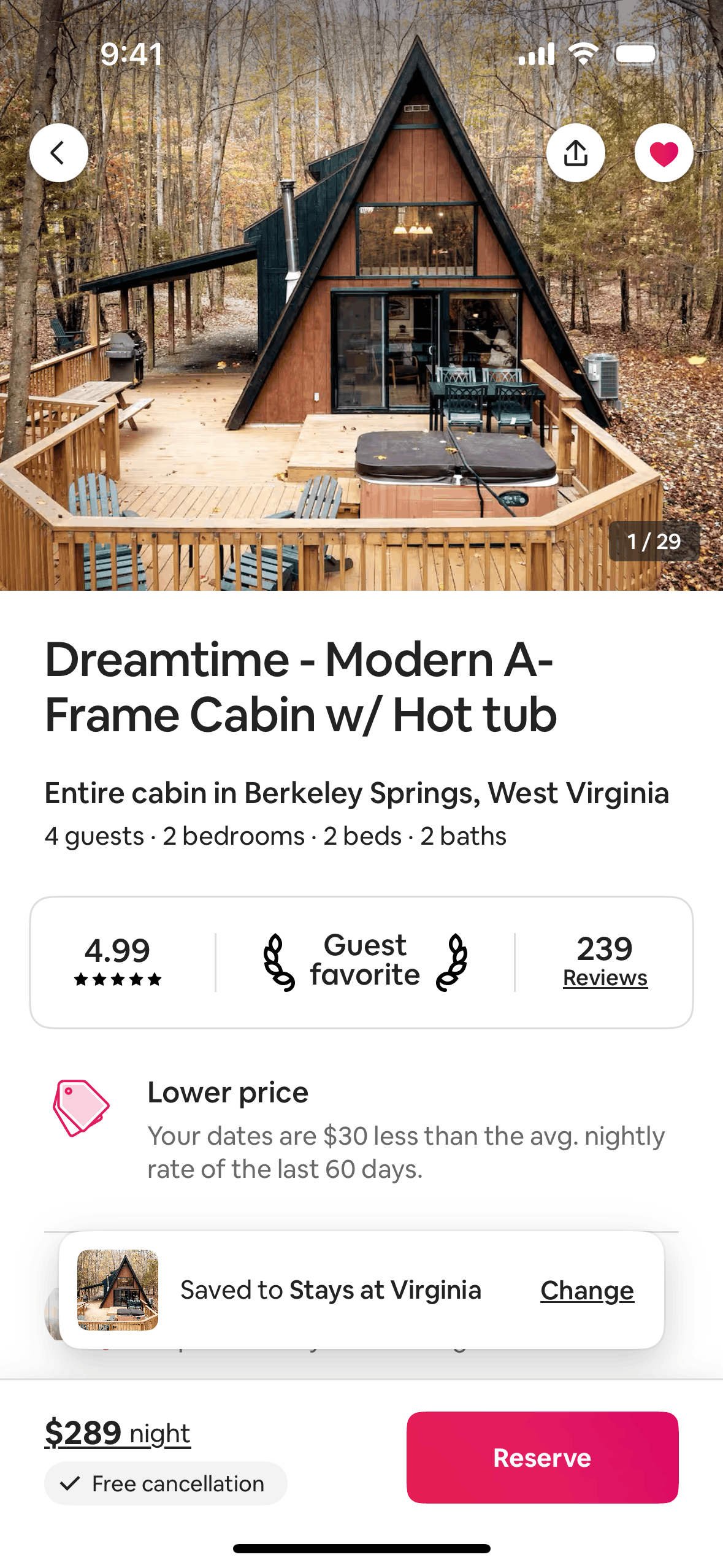Open the 239 Reviews link
The height and width of the screenshot is (1568, 723).
click(x=605, y=961)
